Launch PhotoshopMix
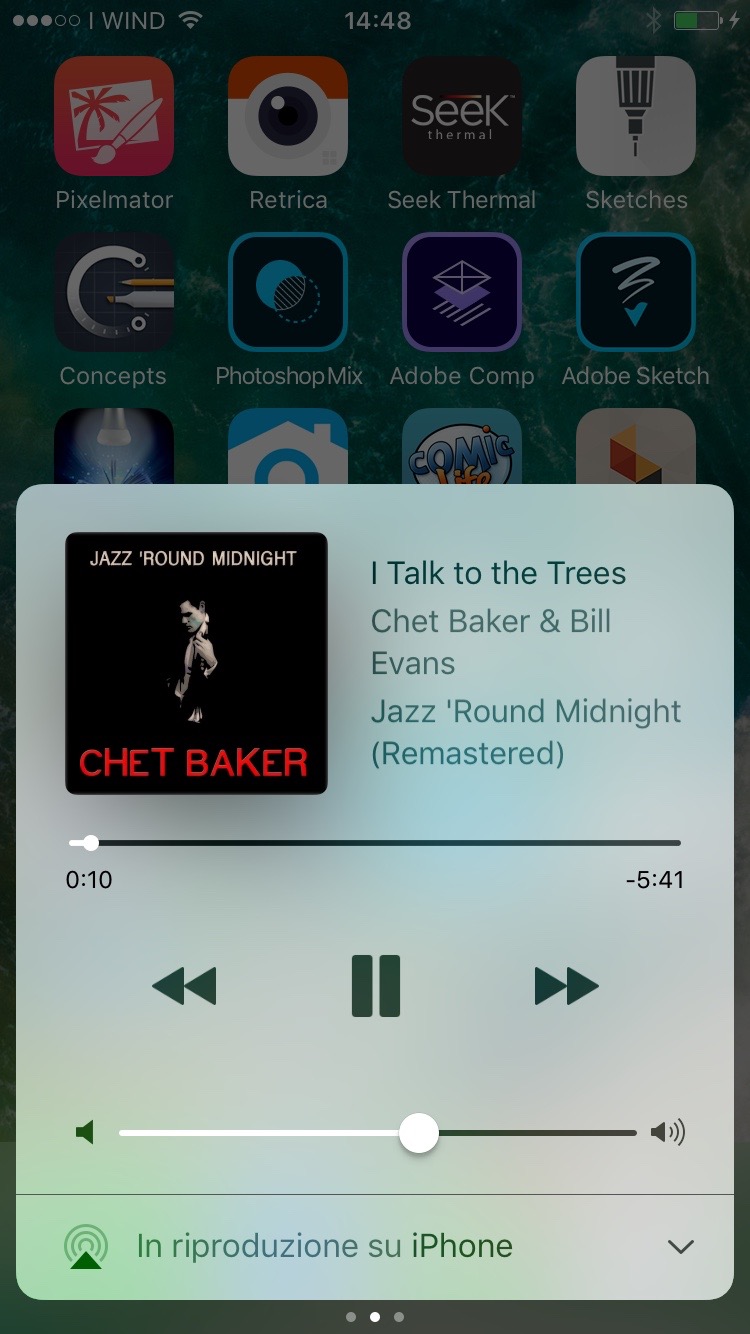750x1334 pixels. click(288, 292)
